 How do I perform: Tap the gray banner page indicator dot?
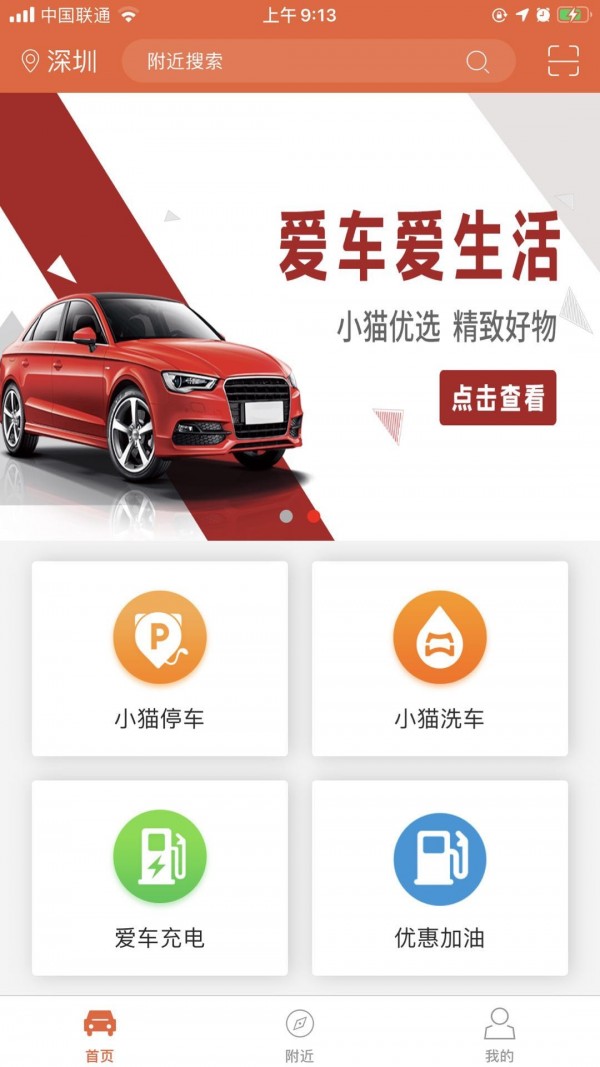tap(286, 516)
